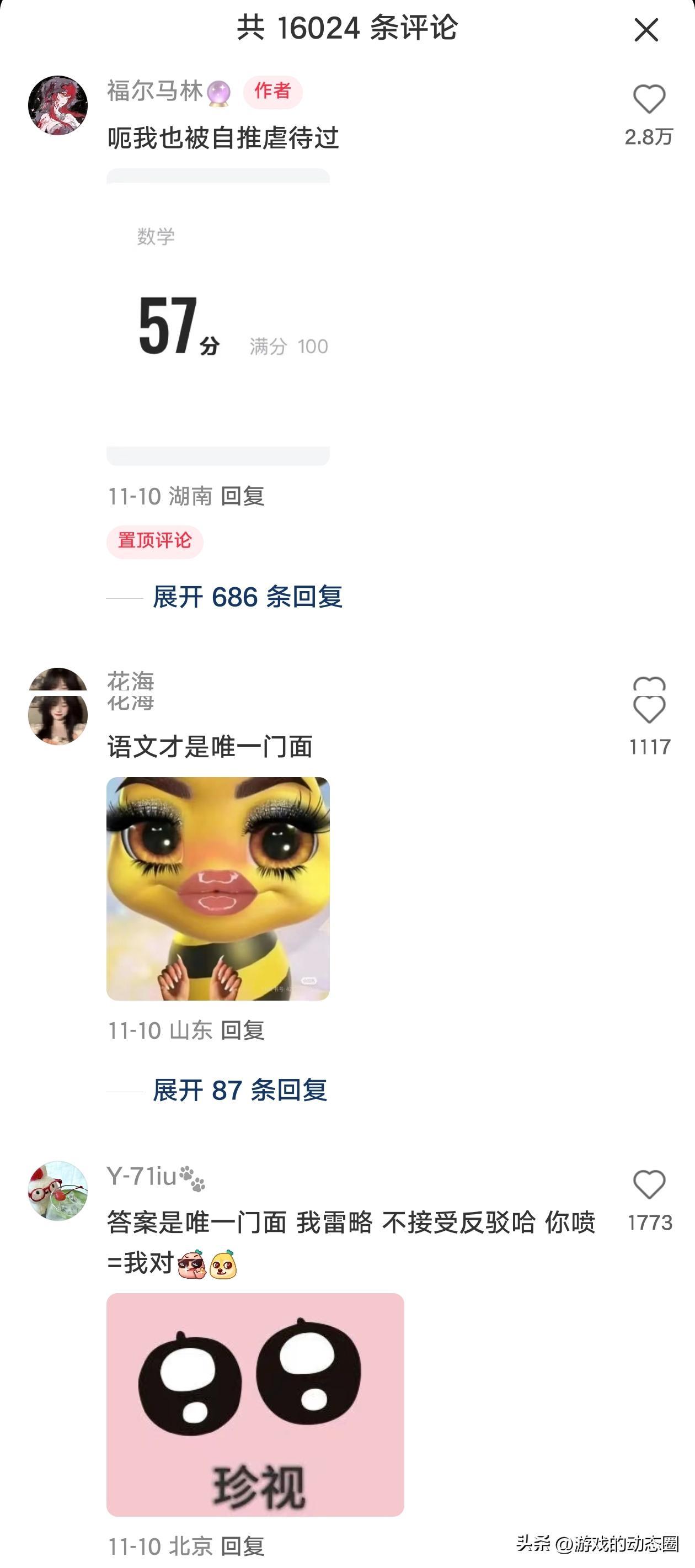
Task: Open the 57分 math score image
Action: tap(218, 317)
